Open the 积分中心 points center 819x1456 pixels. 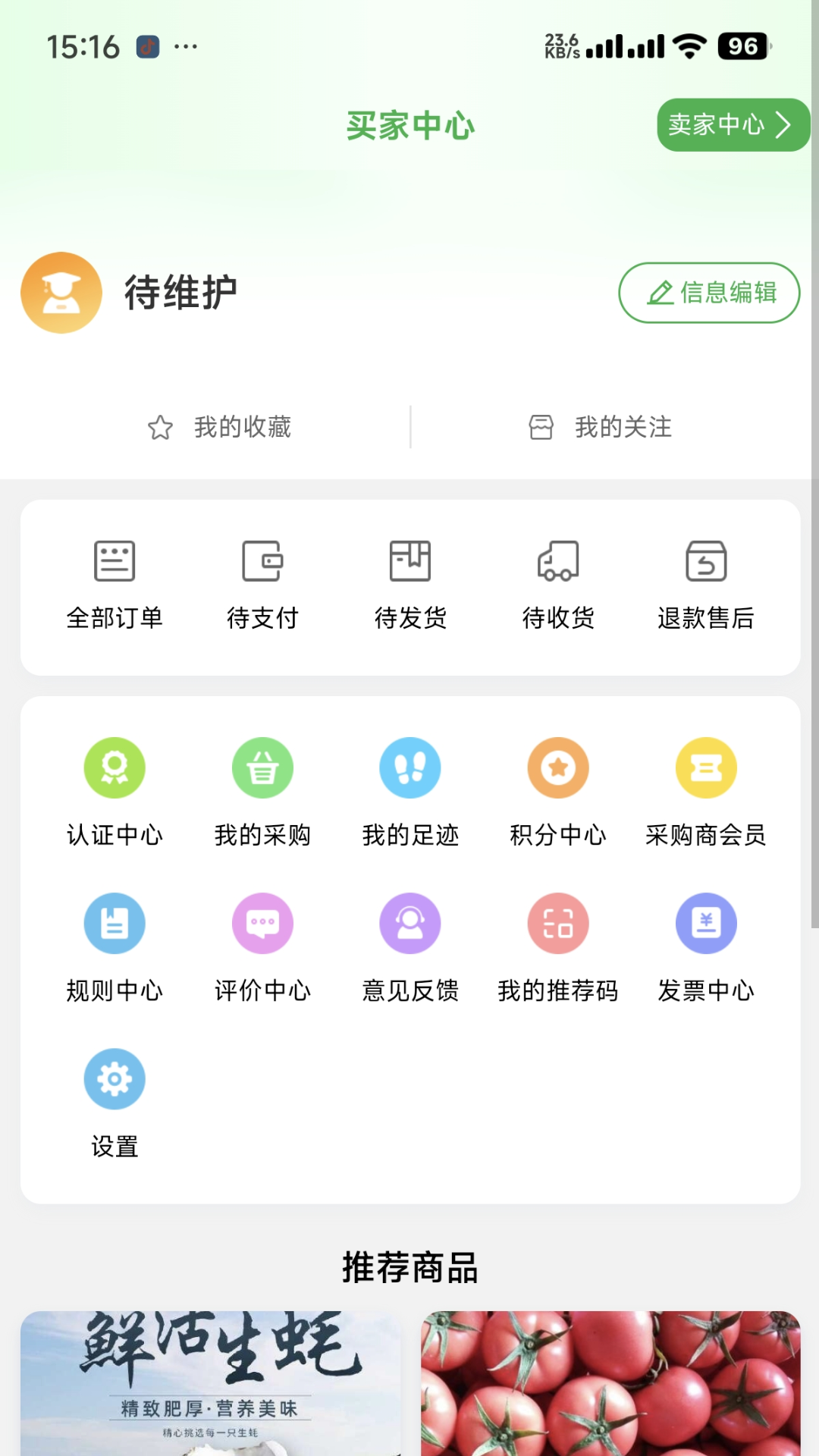558,792
